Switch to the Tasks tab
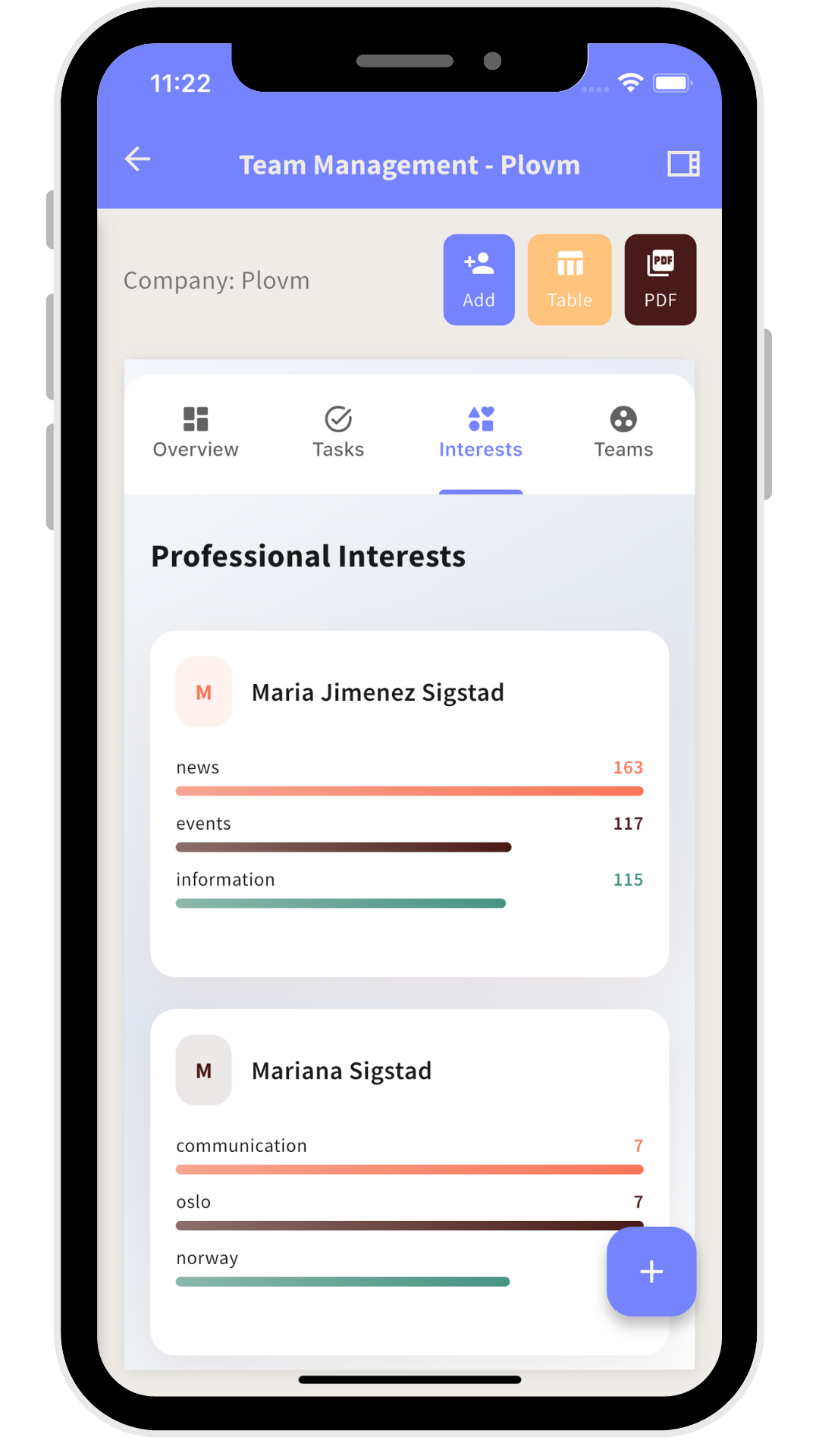The image size is (819, 1456). coord(338,433)
